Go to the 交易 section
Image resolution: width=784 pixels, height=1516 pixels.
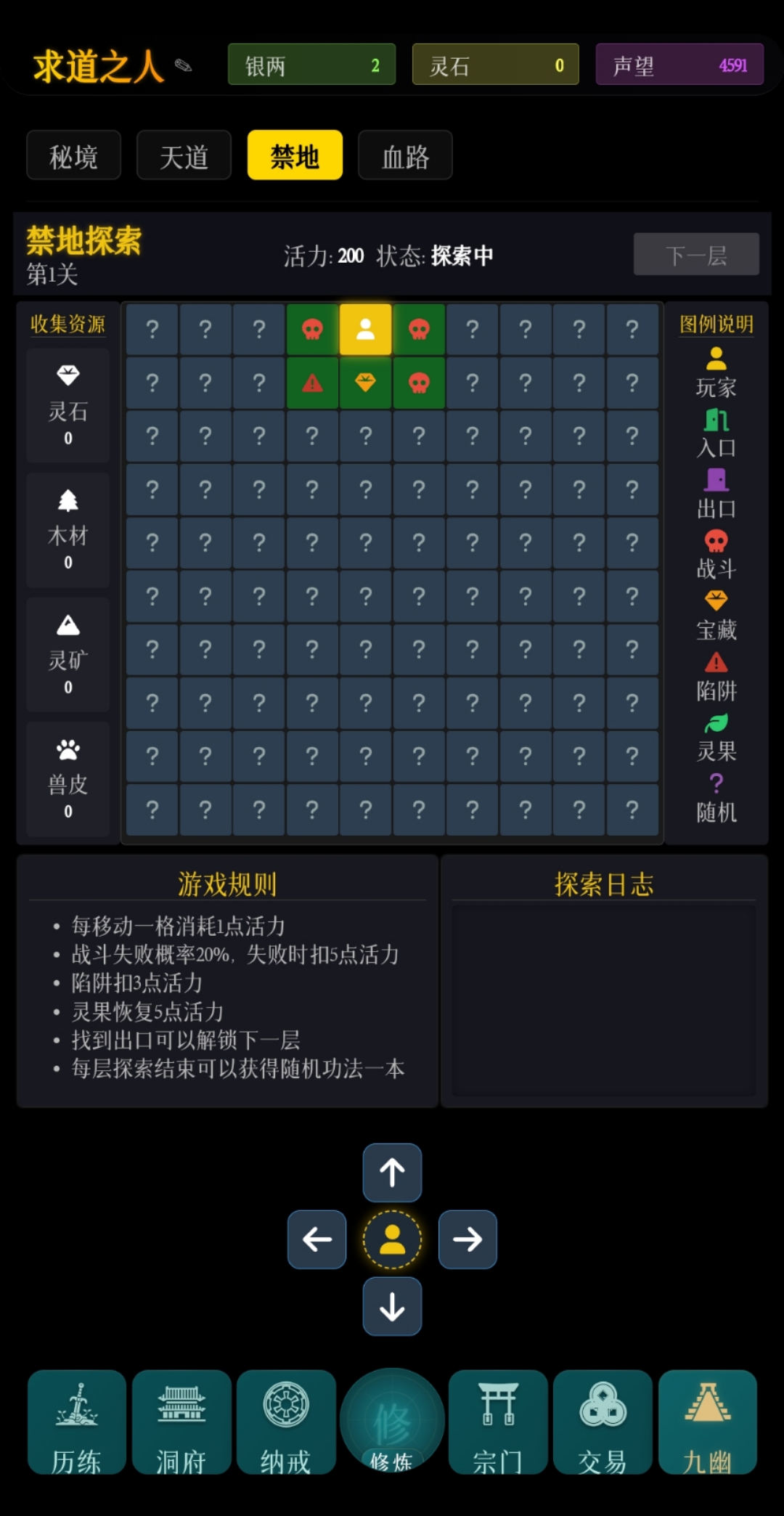(x=603, y=1422)
